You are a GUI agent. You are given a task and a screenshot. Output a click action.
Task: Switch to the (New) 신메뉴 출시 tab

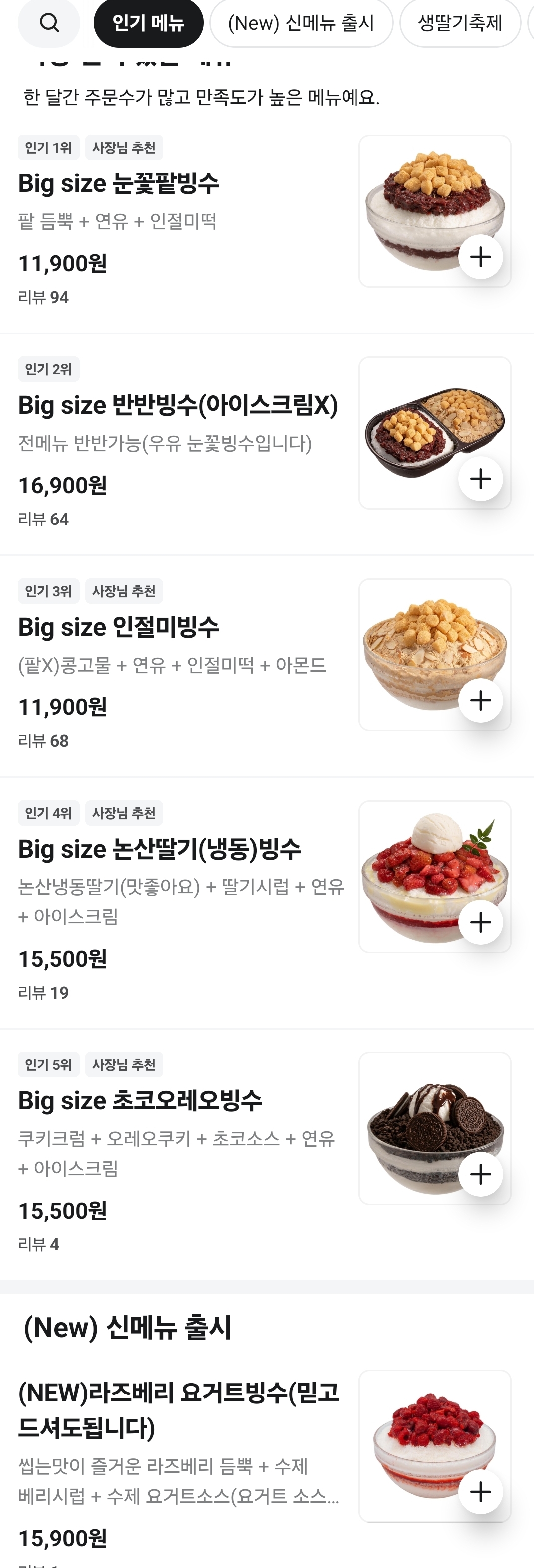[301, 23]
